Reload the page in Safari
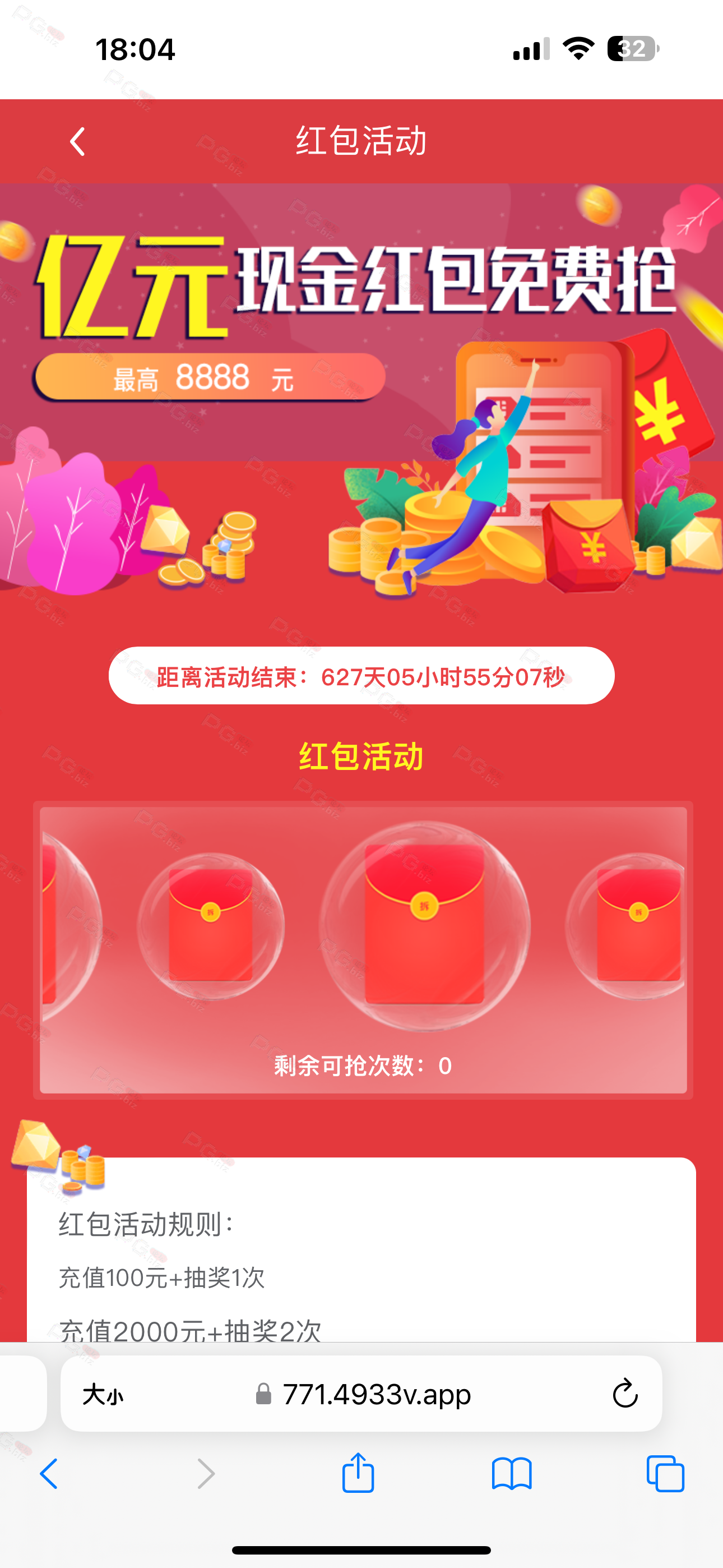 (624, 1393)
